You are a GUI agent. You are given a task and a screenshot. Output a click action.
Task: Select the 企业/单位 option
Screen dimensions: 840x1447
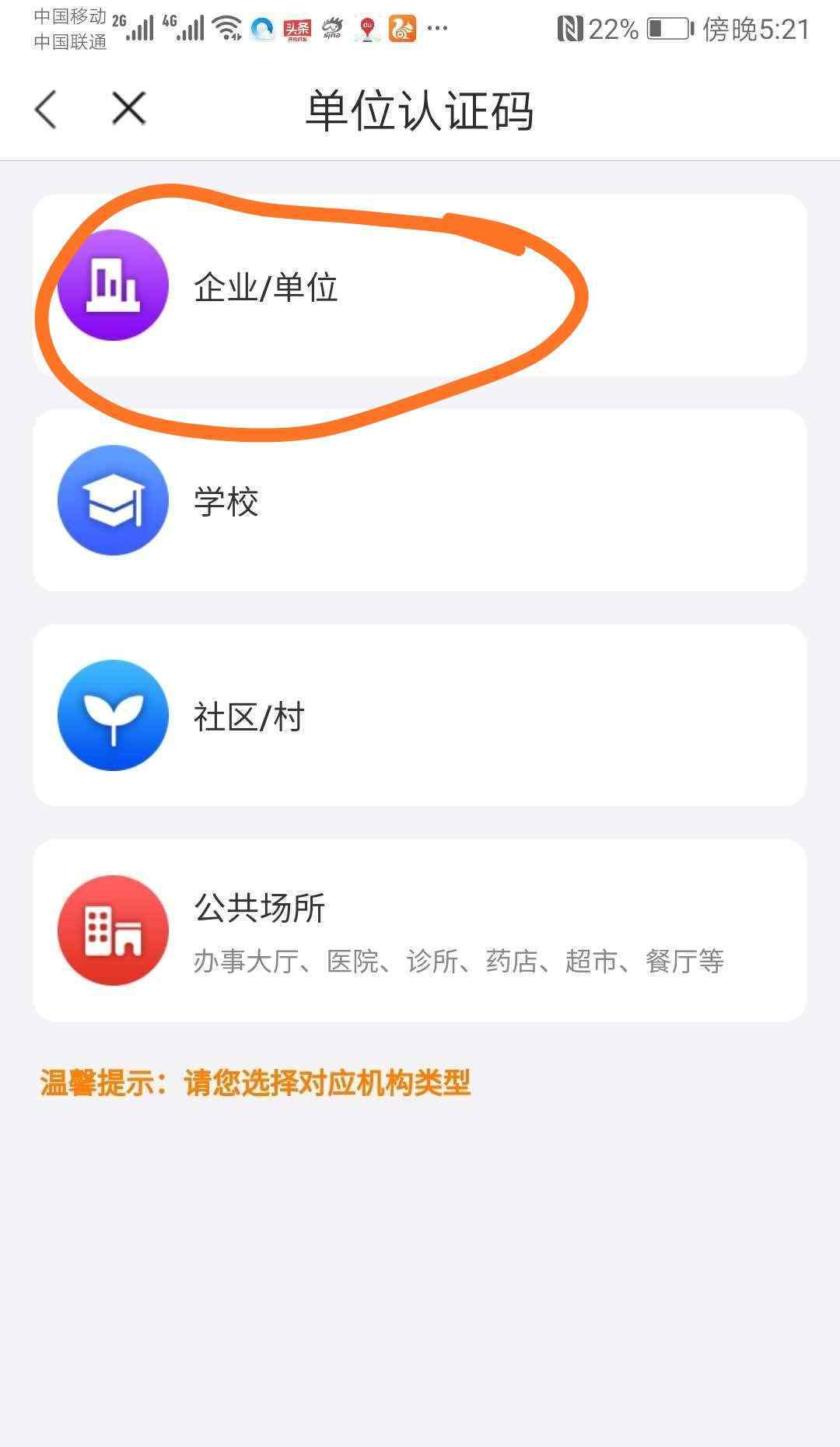point(420,286)
